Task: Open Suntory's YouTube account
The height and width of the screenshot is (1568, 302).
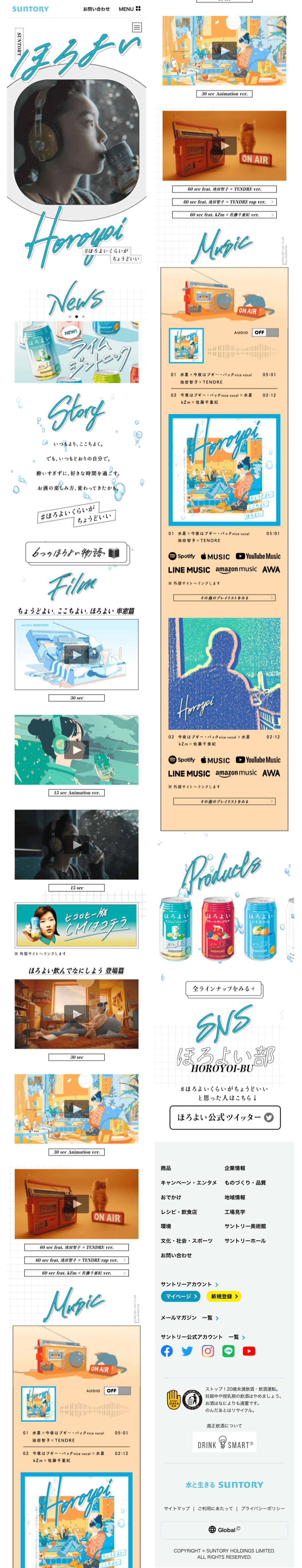Action: pyautogui.click(x=249, y=1351)
